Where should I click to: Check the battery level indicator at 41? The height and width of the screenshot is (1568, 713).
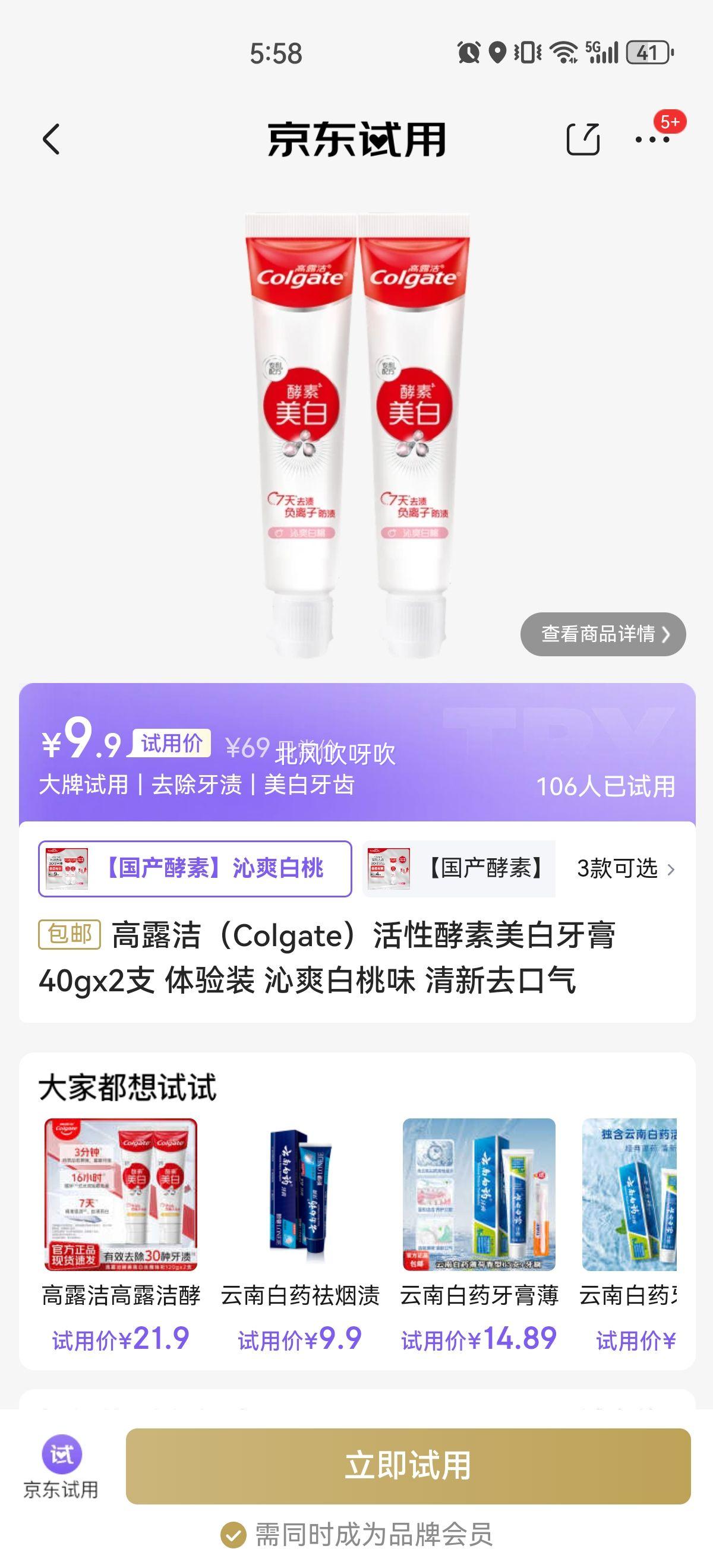[x=647, y=54]
